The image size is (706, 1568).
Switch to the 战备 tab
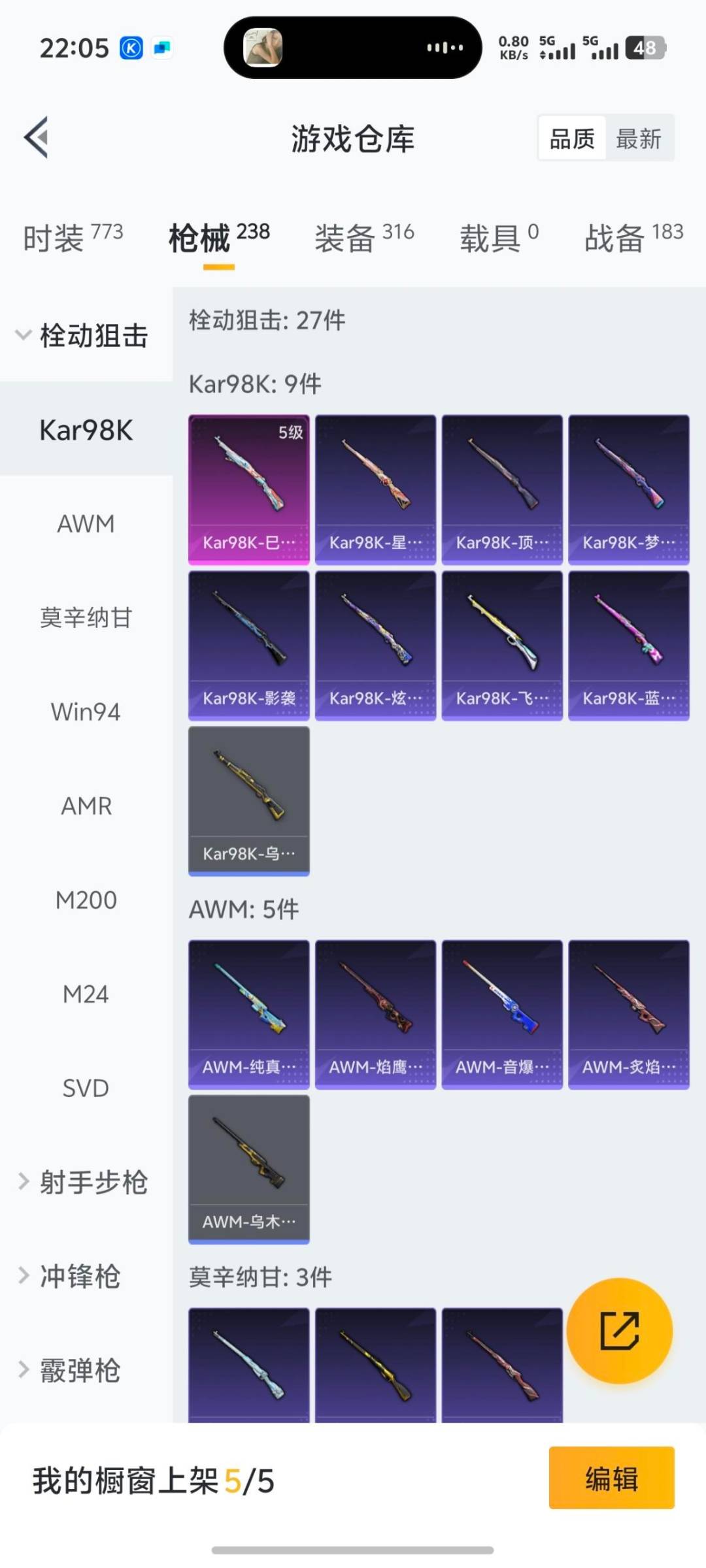coord(633,237)
